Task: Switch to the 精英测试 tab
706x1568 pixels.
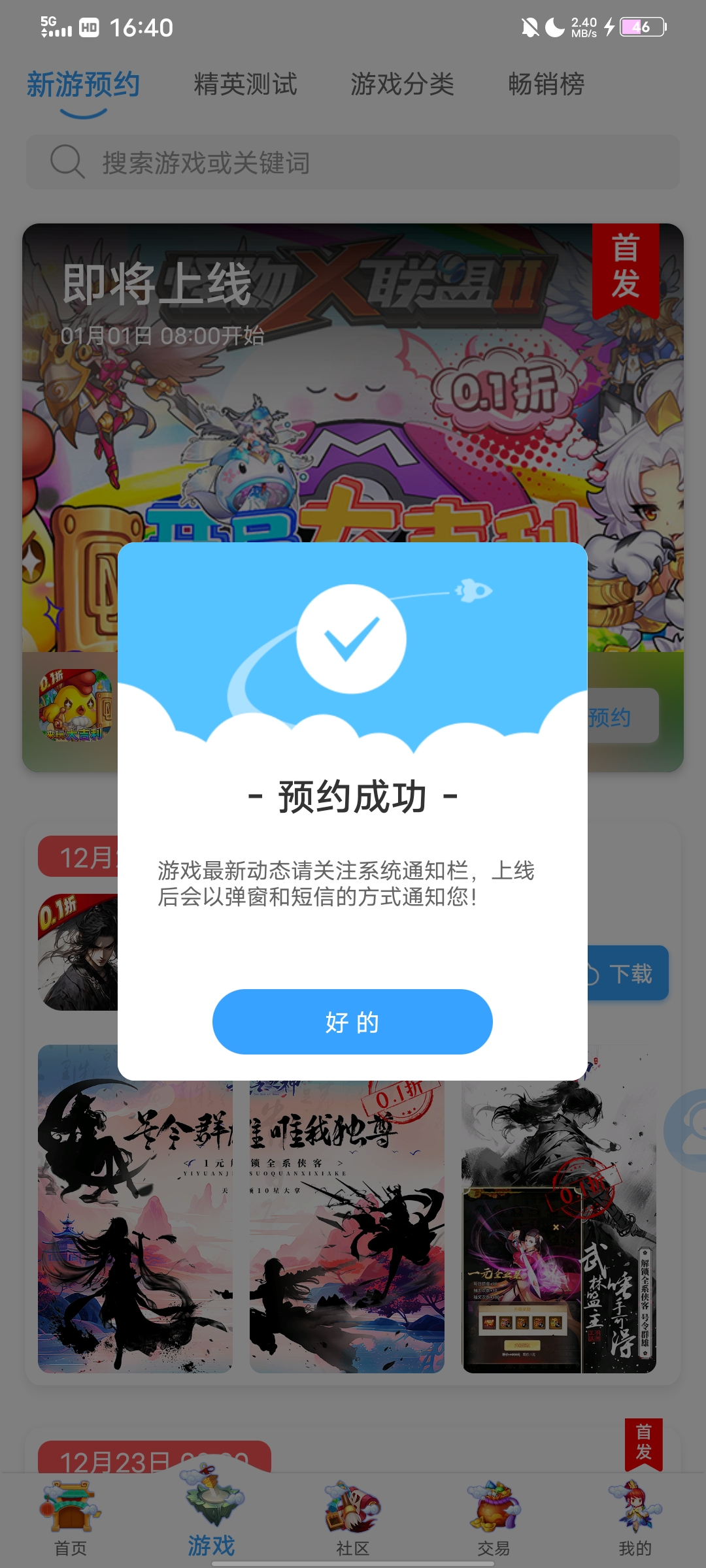Action: (x=245, y=84)
